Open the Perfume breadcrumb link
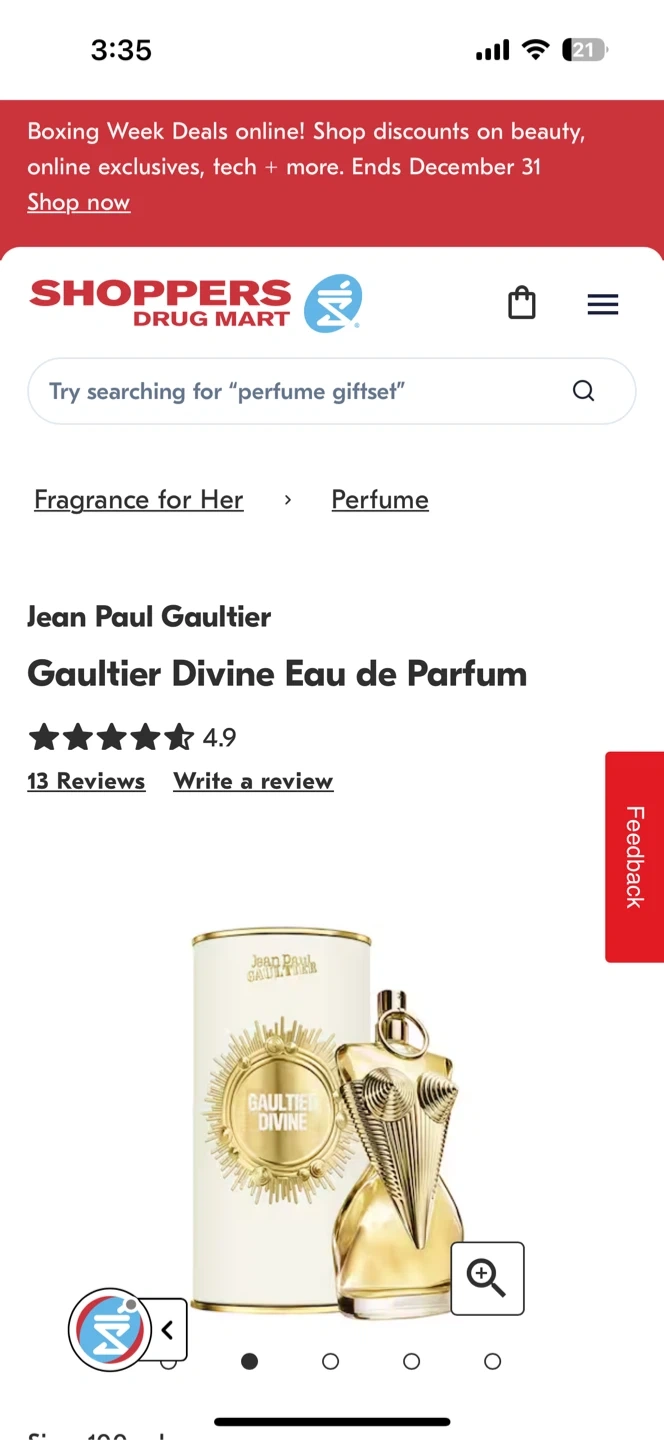The height and width of the screenshot is (1440, 664). tap(380, 500)
